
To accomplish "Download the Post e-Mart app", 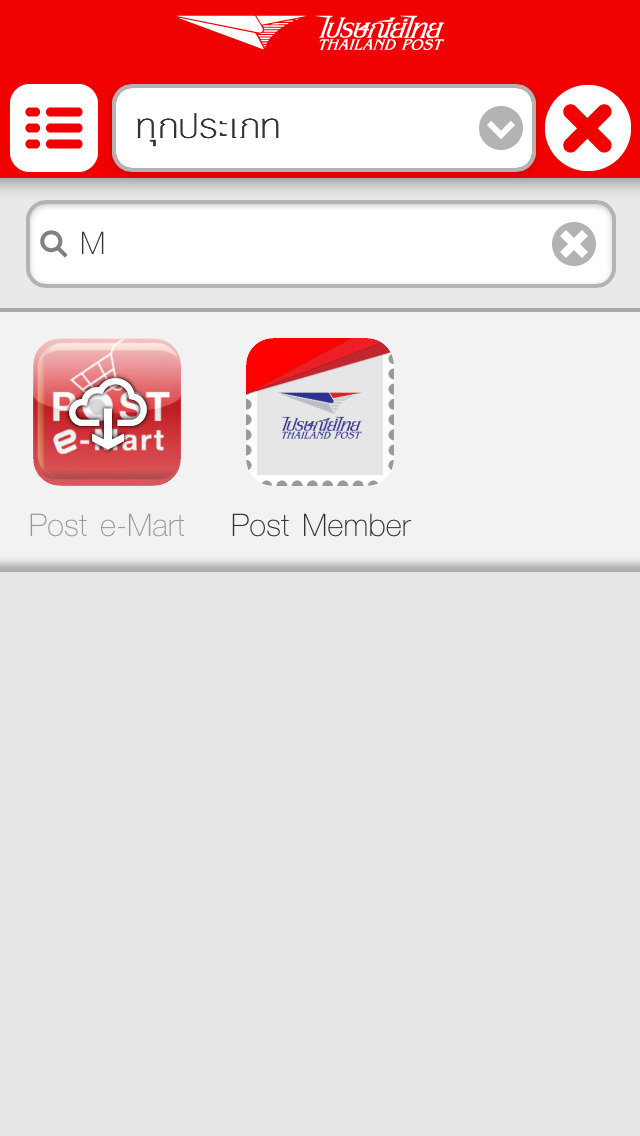I will click(107, 412).
